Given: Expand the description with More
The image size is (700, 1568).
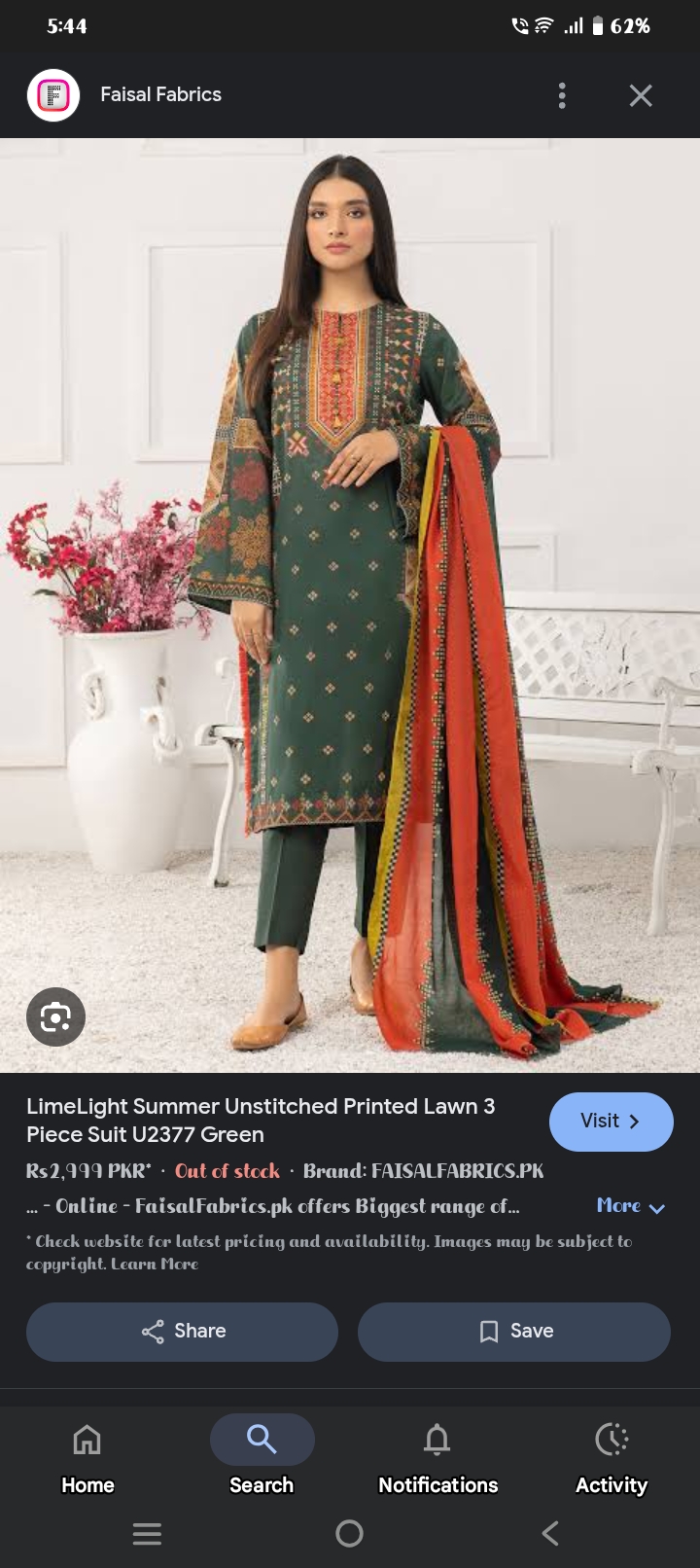Looking at the screenshot, I should (630, 1206).
